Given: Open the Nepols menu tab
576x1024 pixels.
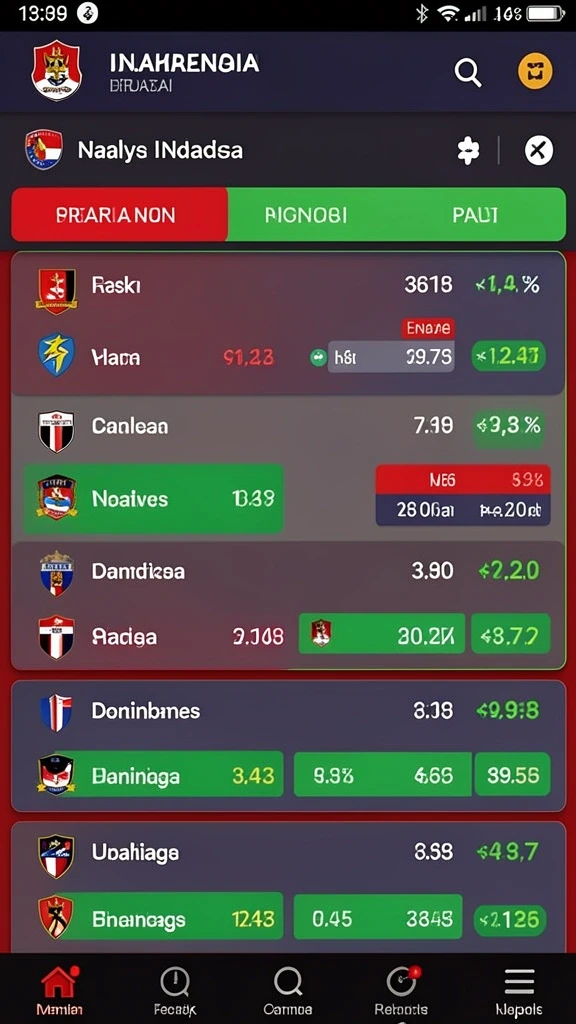Looking at the screenshot, I should 519,990.
